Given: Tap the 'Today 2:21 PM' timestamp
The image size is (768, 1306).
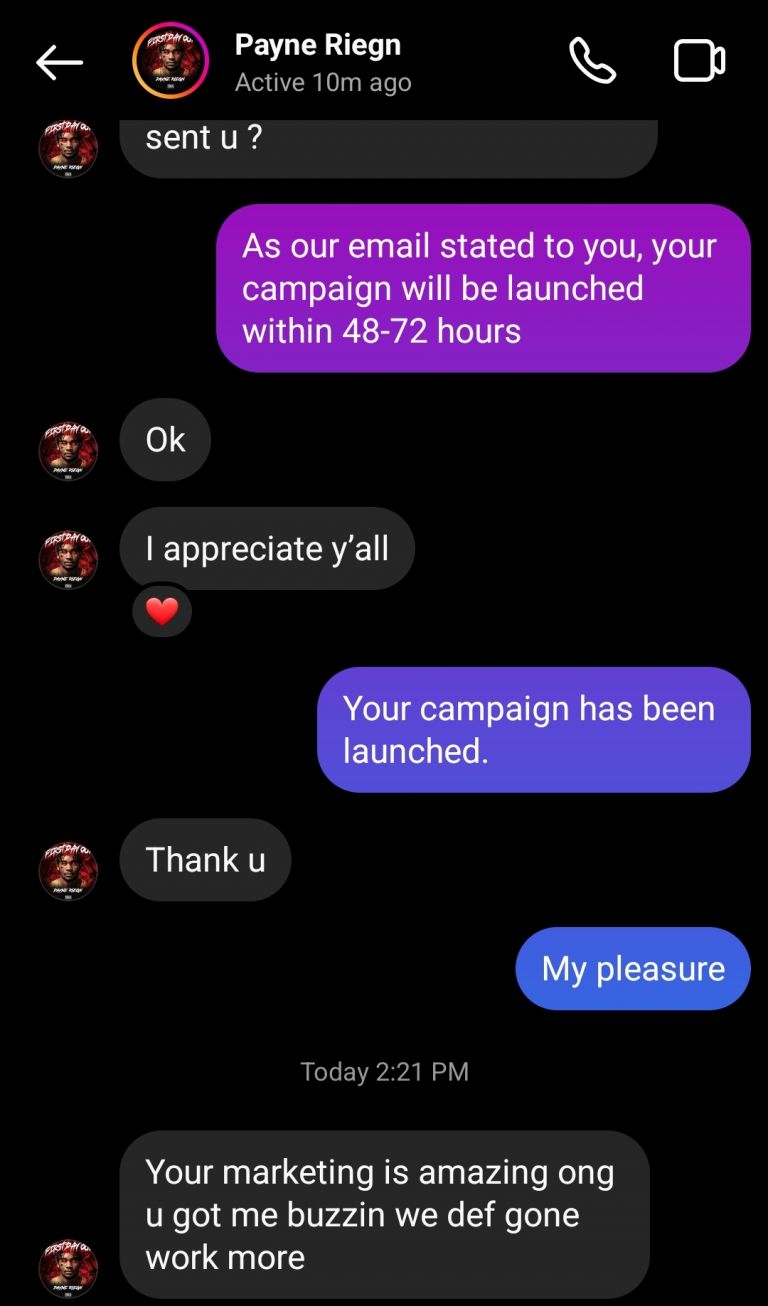Looking at the screenshot, I should 383,1071.
